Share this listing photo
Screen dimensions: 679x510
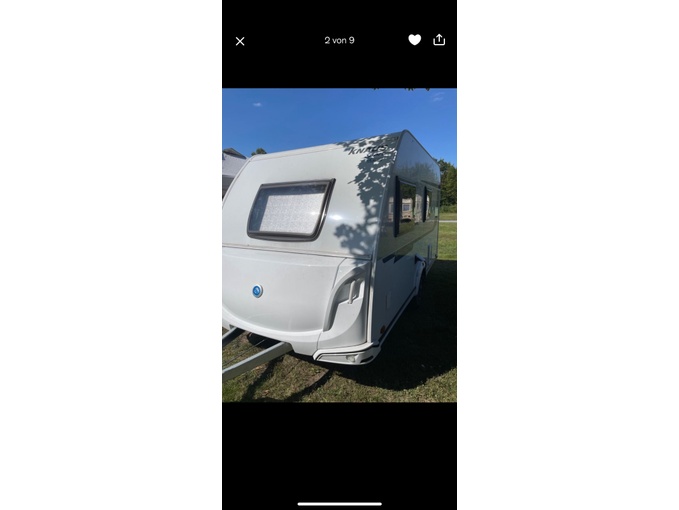439,40
